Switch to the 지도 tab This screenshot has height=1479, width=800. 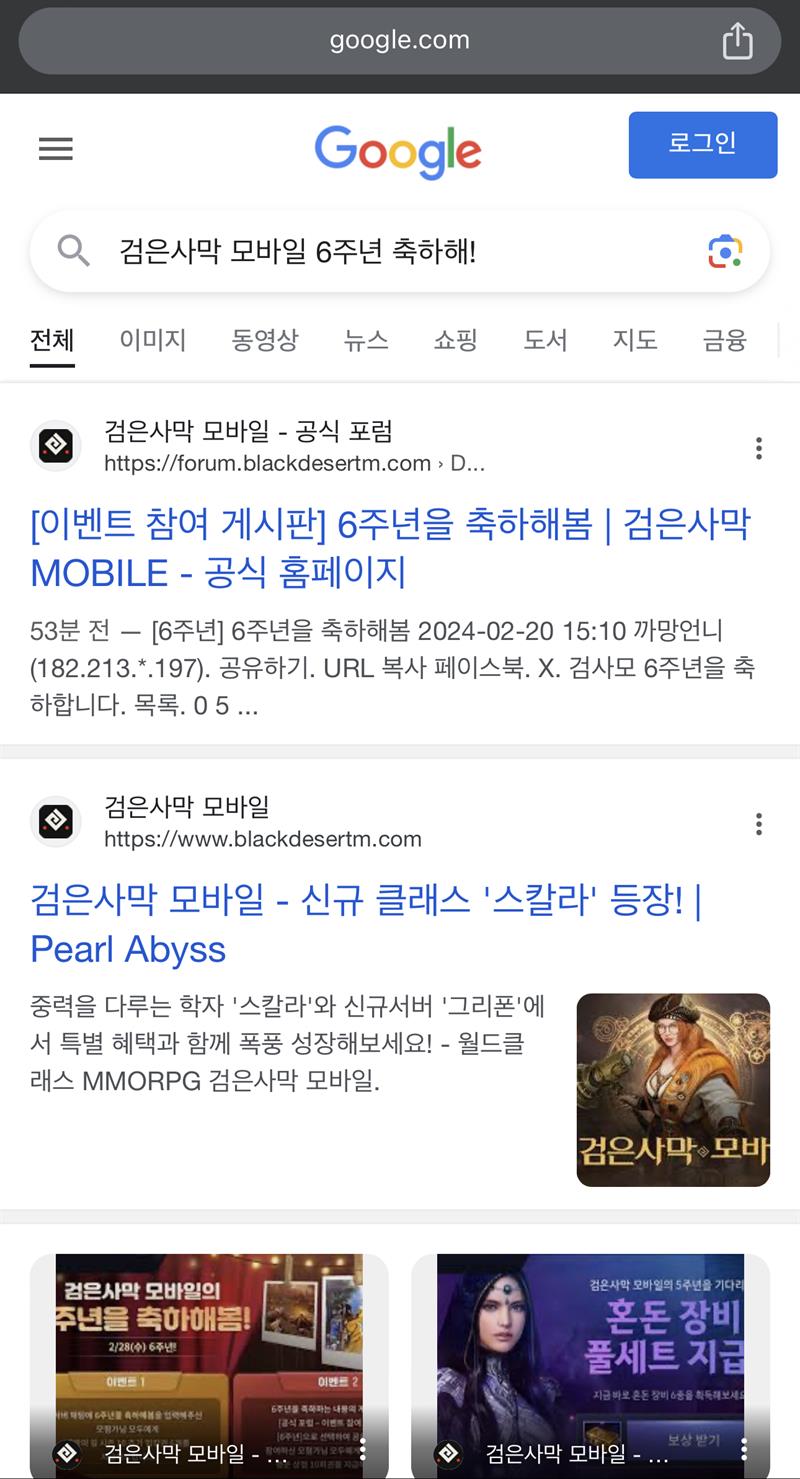point(635,340)
